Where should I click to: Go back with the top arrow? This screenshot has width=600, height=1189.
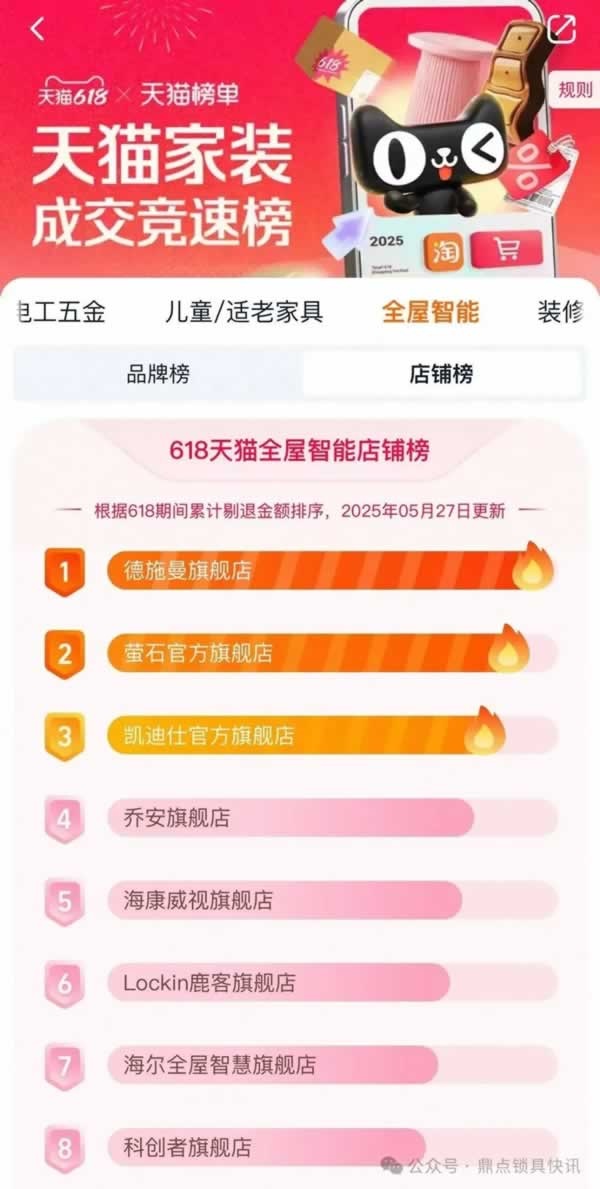point(37,29)
